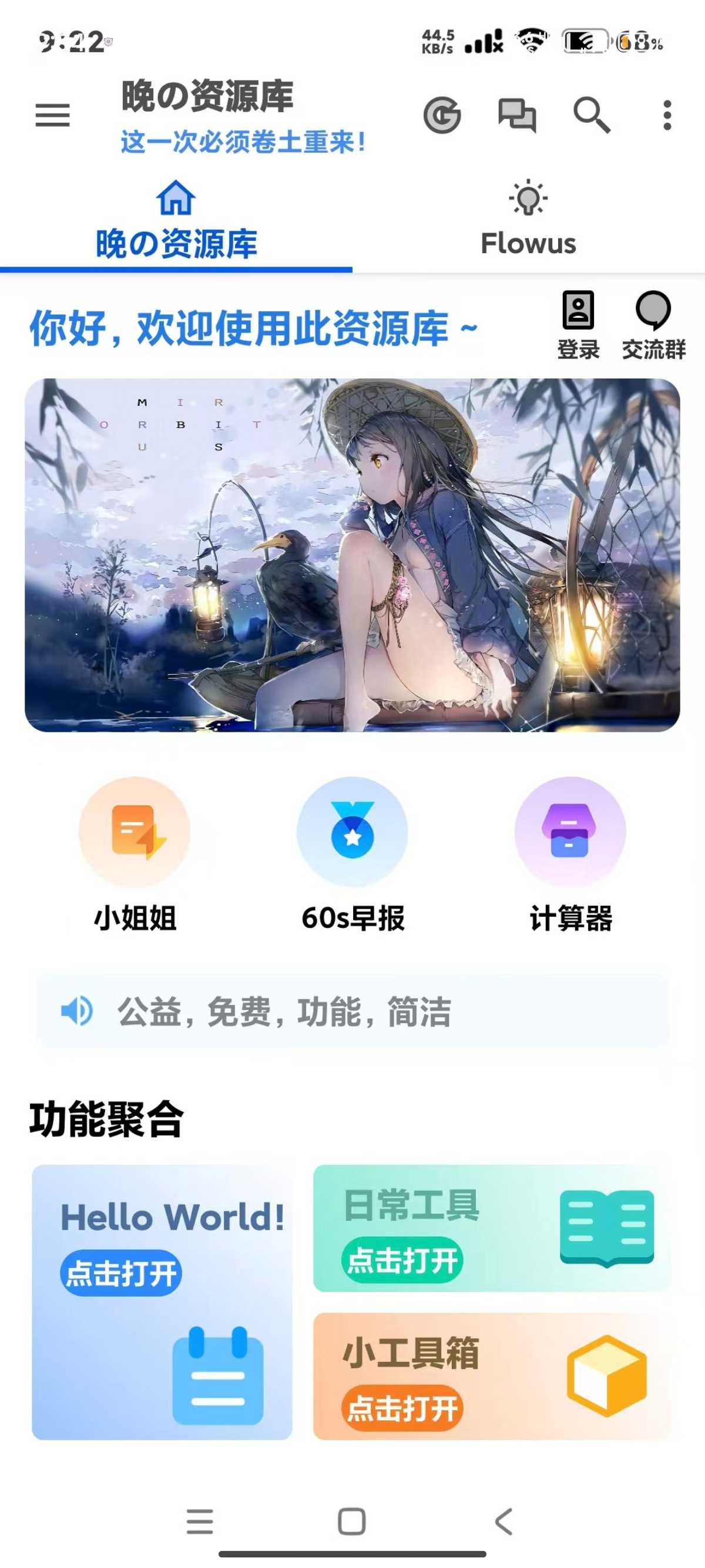This screenshot has height=1568, width=705.
Task: Open the hamburger drawer menu
Action: tap(52, 115)
